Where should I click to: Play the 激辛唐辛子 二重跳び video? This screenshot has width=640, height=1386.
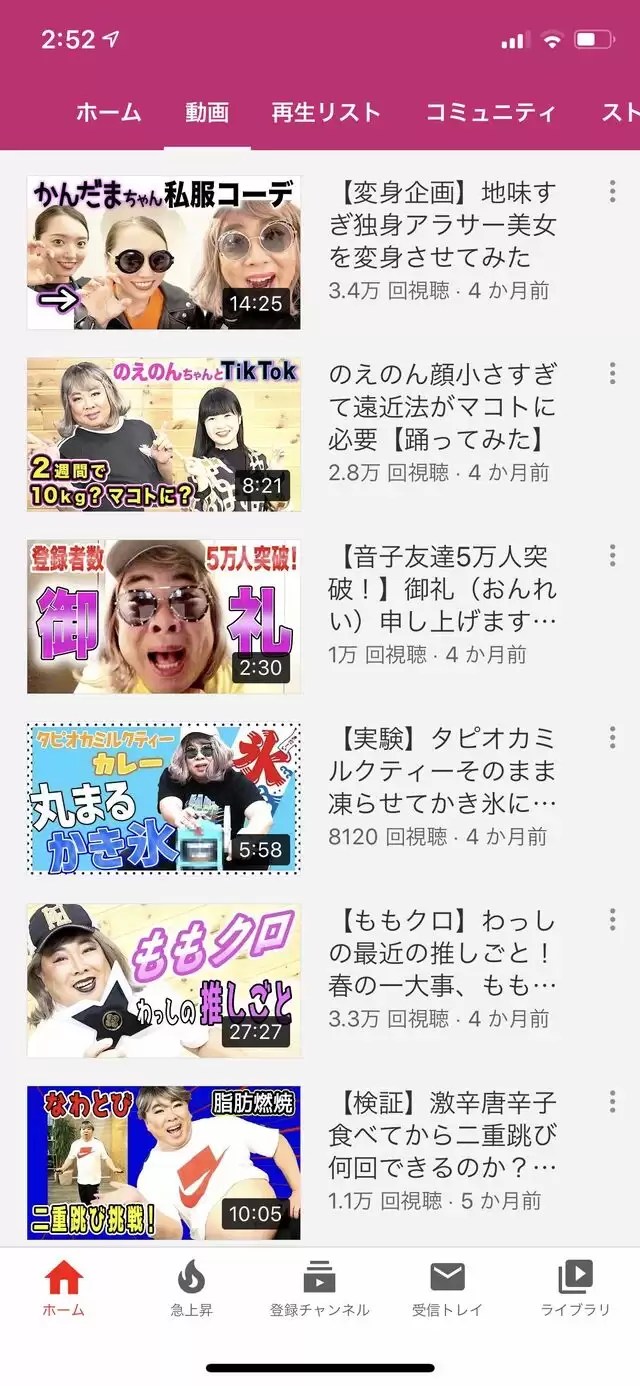164,1163
